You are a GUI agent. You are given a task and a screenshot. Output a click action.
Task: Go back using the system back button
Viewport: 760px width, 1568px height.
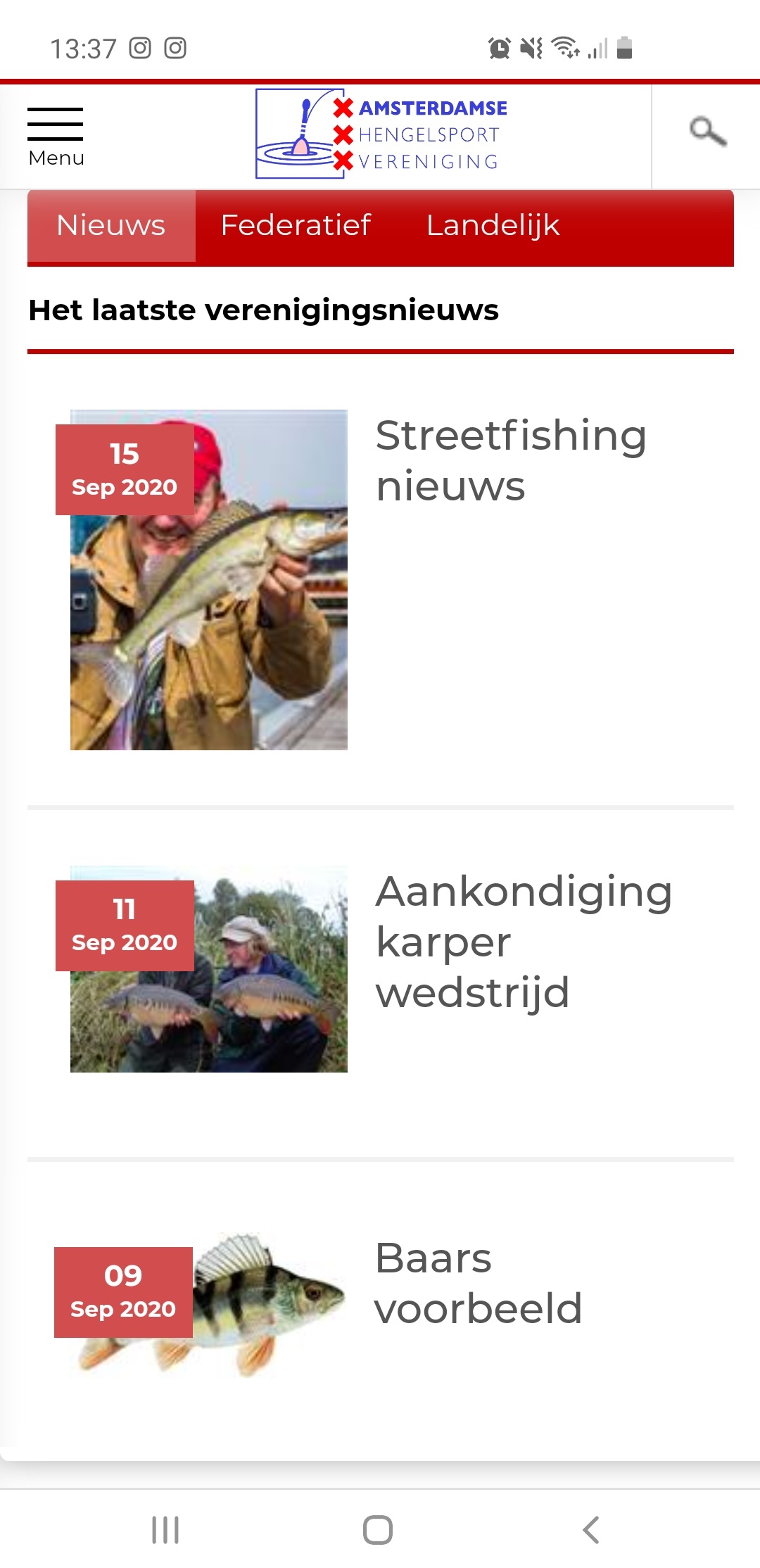tap(591, 1529)
